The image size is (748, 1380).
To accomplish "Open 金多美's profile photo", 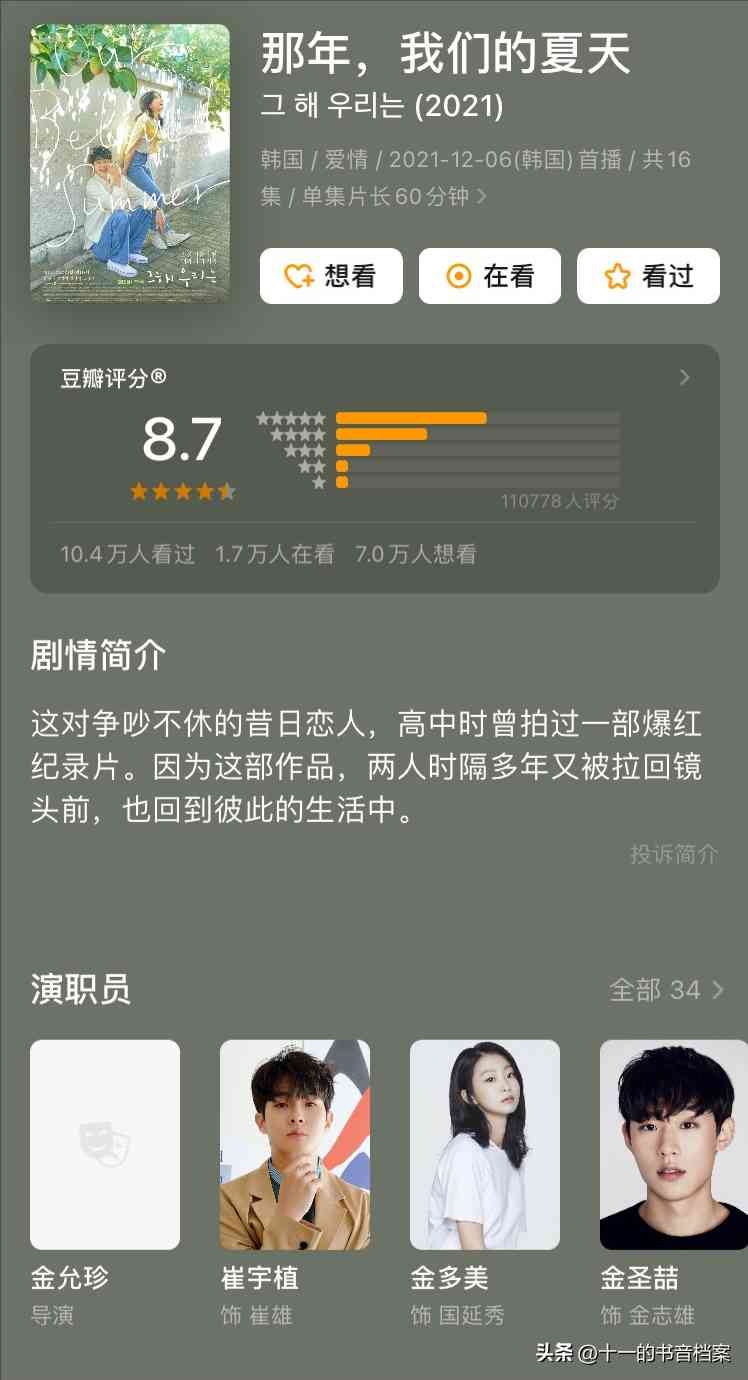I will point(484,1144).
